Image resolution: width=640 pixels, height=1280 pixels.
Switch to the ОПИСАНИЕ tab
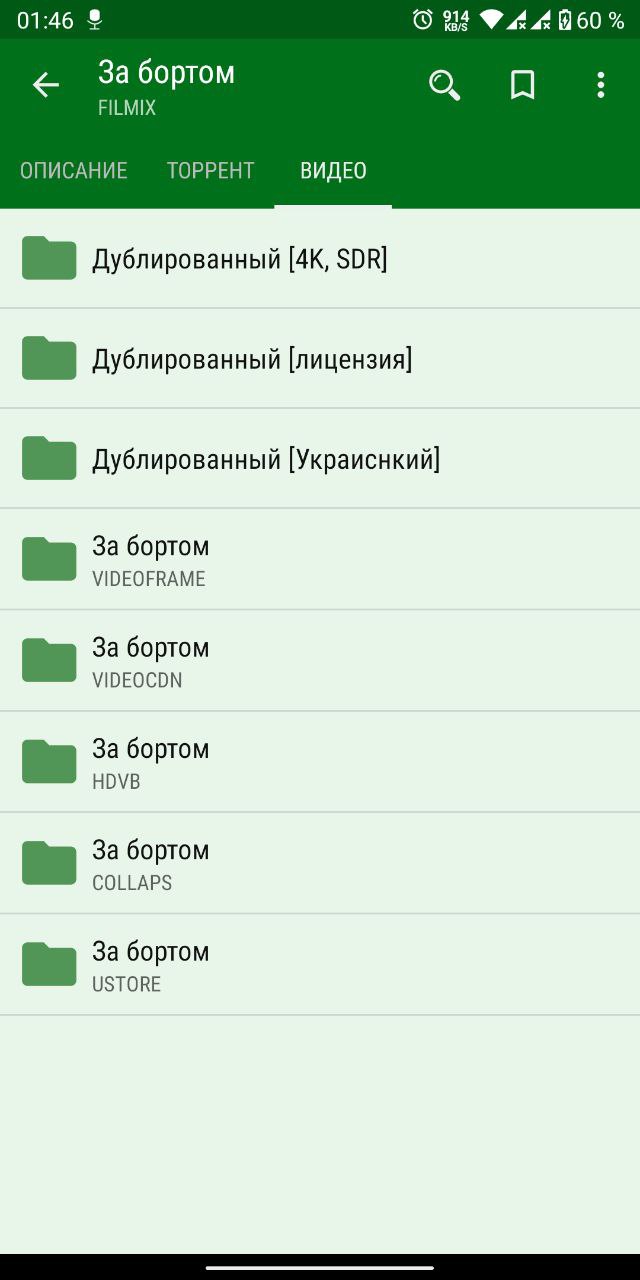click(74, 171)
